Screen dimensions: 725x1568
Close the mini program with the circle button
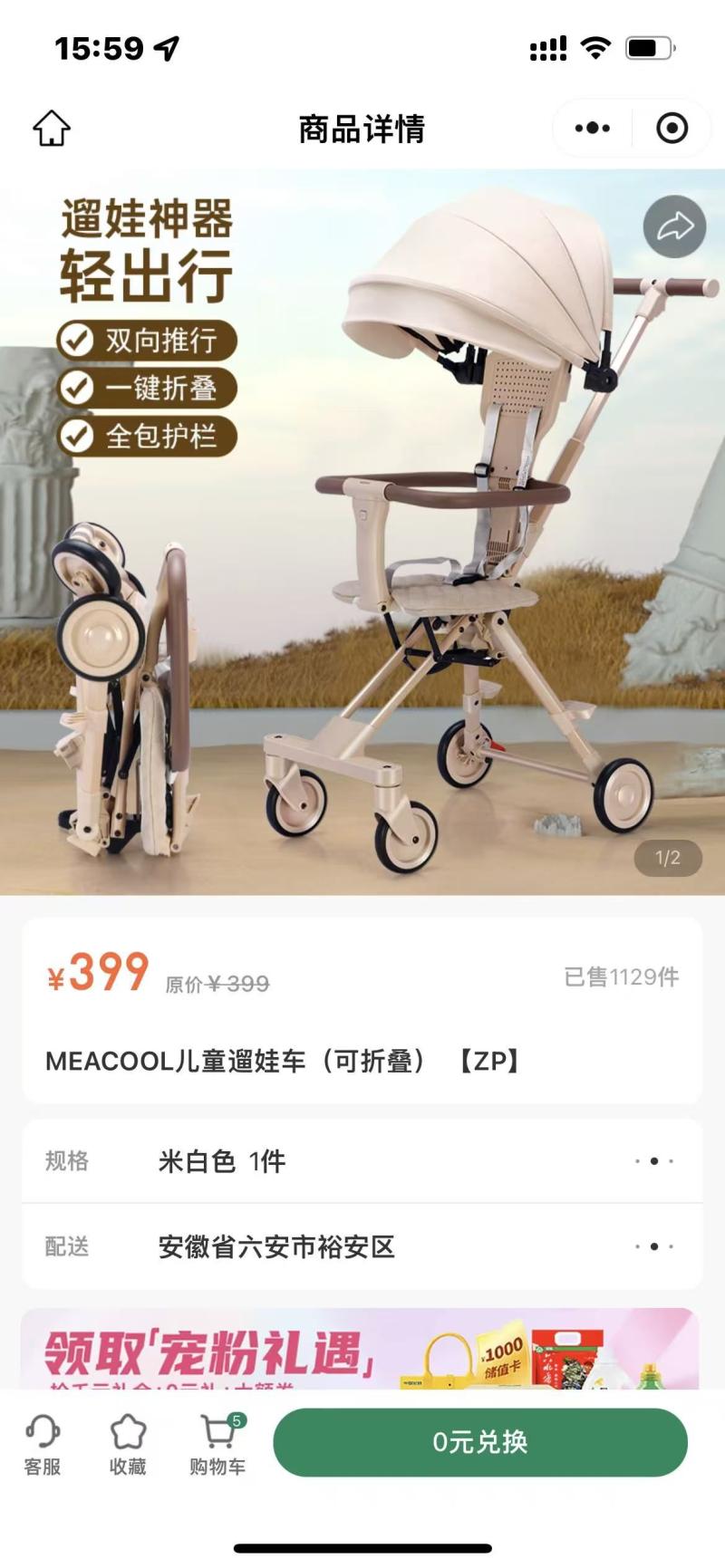672,129
